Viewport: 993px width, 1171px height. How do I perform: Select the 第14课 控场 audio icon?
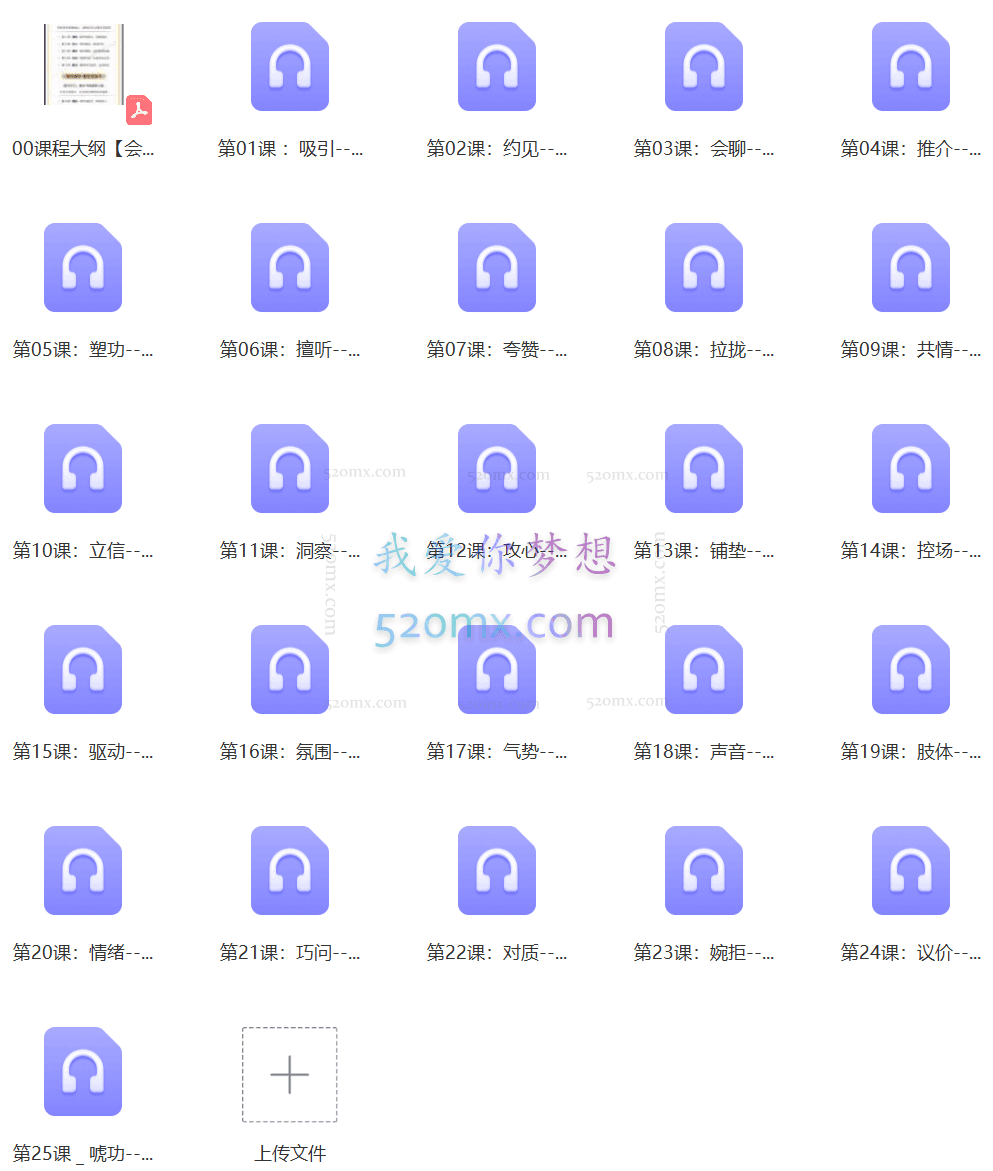coord(910,468)
